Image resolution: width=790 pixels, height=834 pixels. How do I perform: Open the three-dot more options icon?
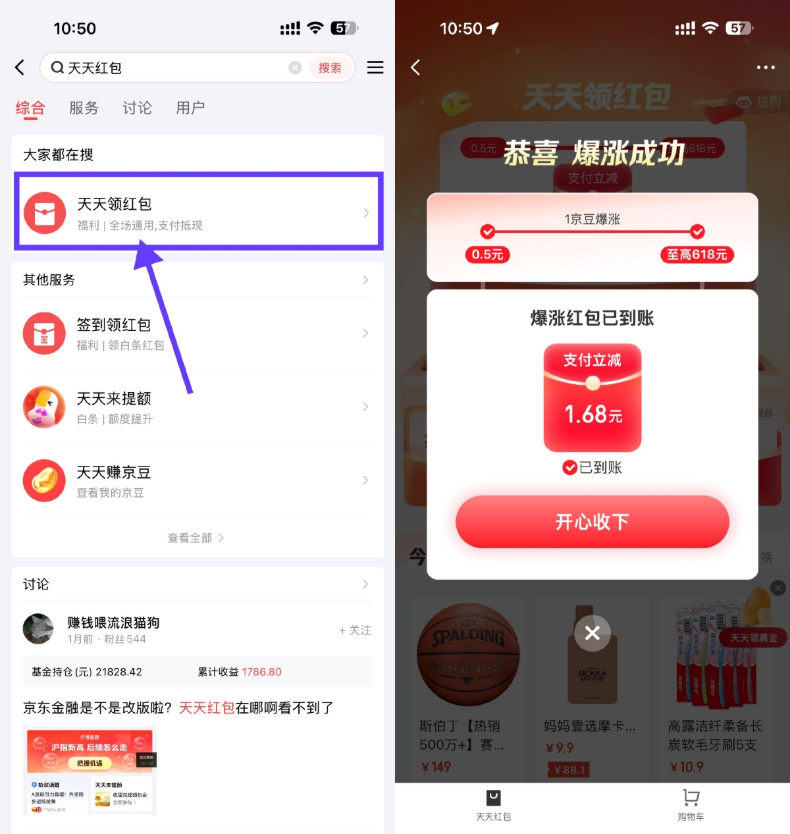pyautogui.click(x=765, y=67)
